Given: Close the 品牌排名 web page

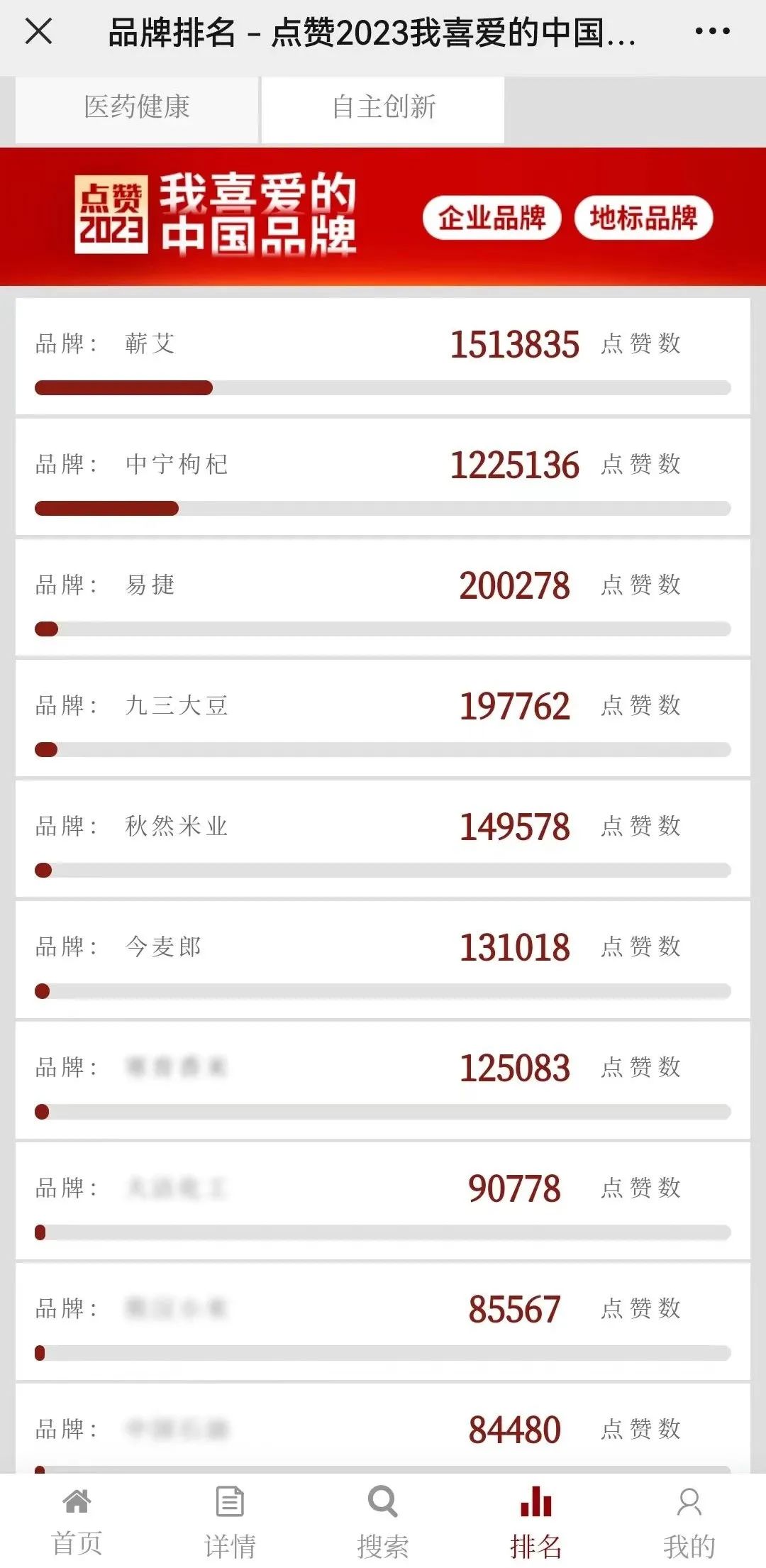Looking at the screenshot, I should pyautogui.click(x=38, y=32).
